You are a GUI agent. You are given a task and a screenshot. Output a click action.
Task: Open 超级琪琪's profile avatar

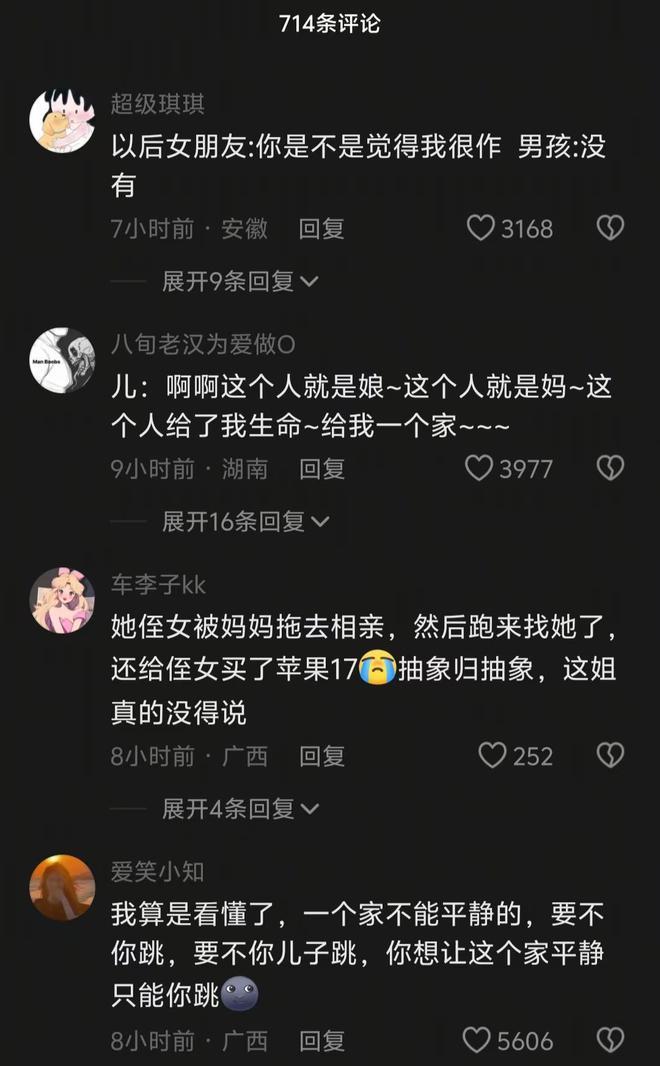point(62,120)
